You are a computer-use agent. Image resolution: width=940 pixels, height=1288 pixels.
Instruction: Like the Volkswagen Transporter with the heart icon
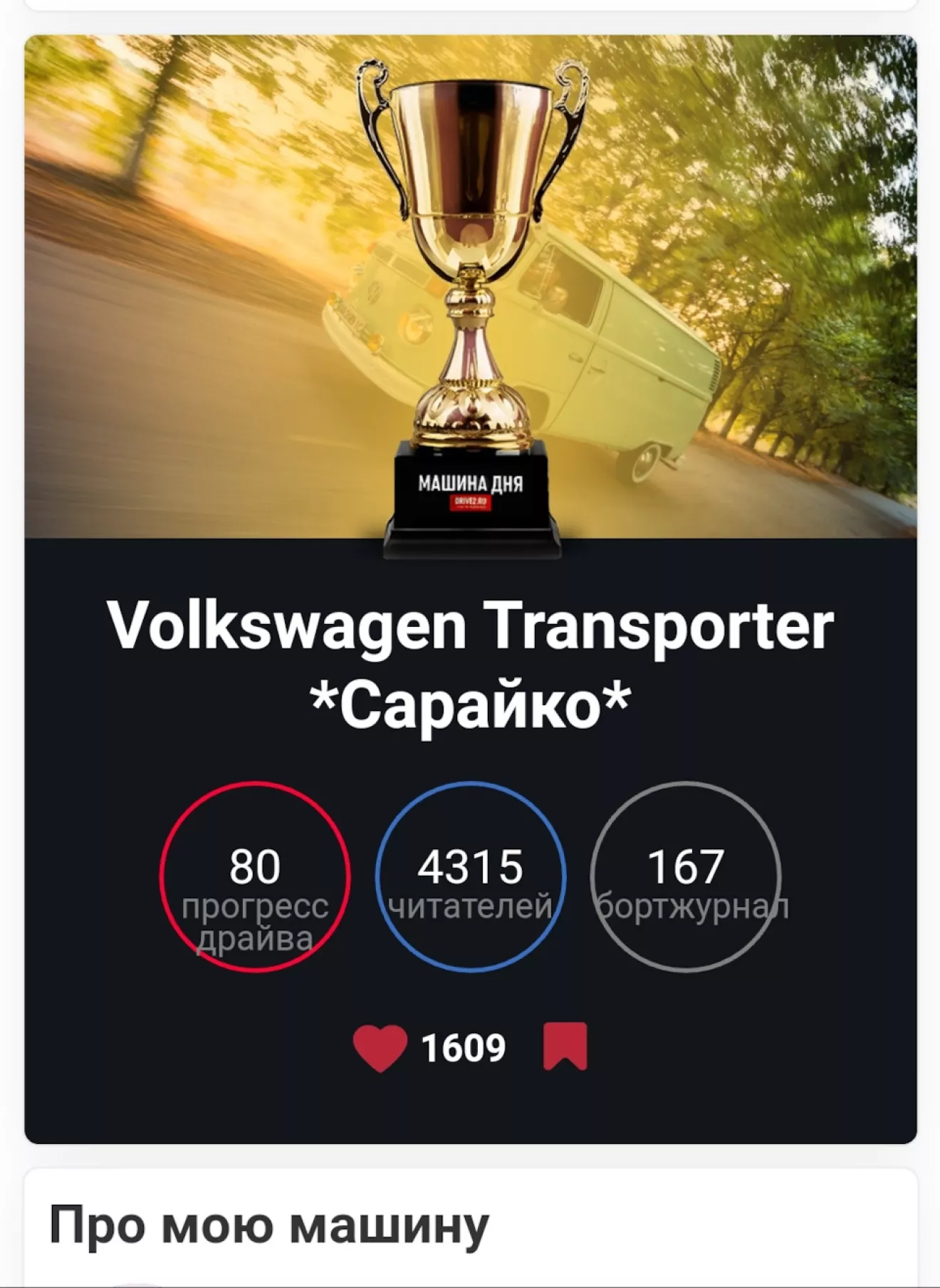coord(380,1047)
